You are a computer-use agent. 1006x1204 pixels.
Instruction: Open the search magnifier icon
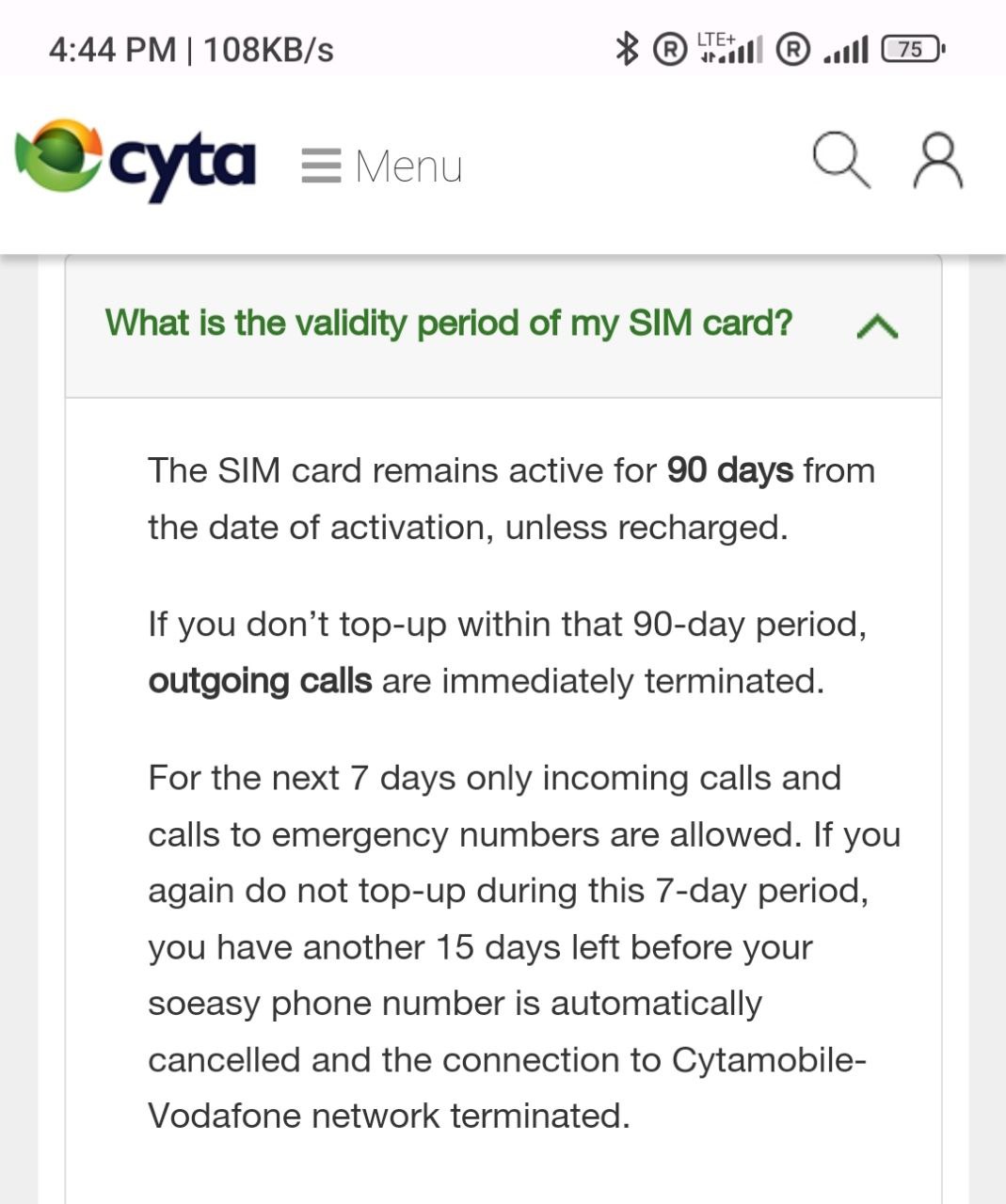[x=840, y=160]
